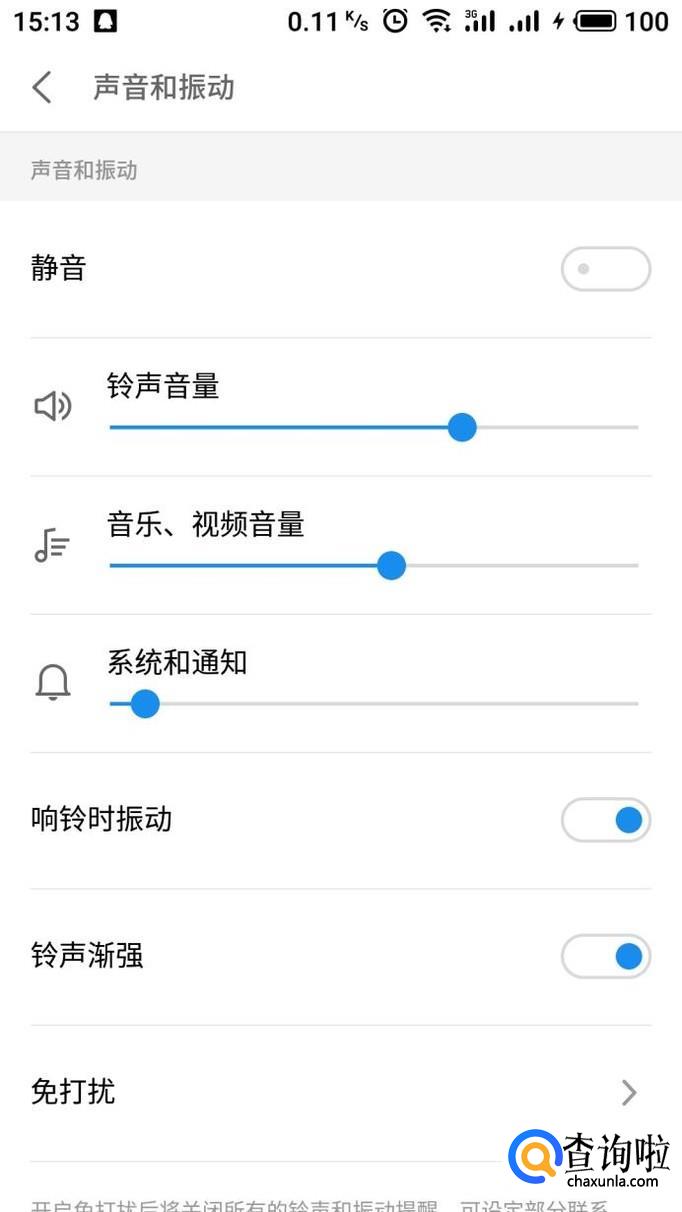The height and width of the screenshot is (1212, 682).
Task: Toggle off 铃声渐强
Action: coord(605,957)
